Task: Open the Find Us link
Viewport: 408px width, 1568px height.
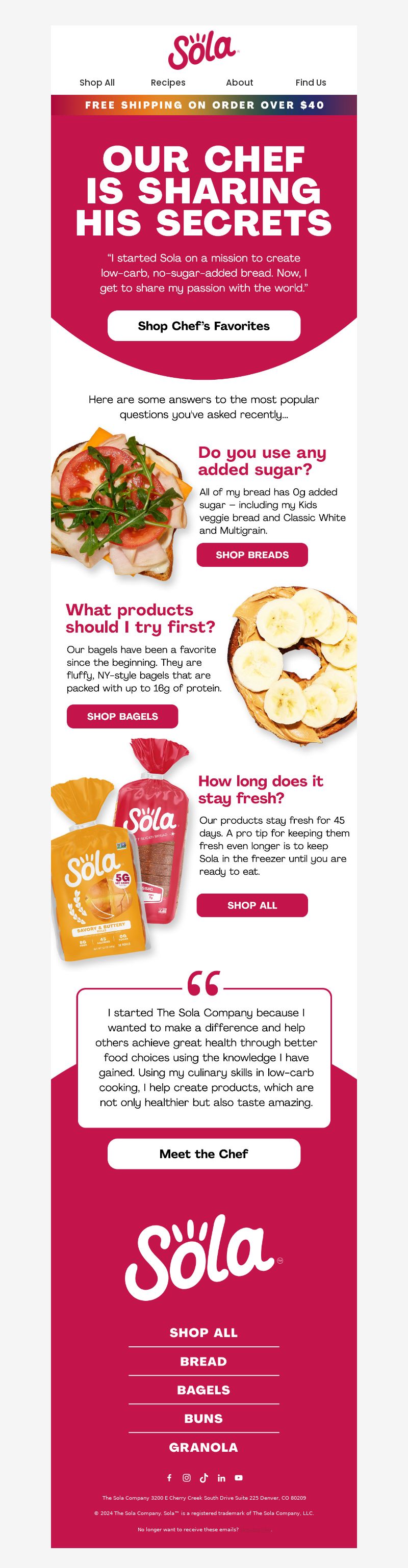Action: (311, 82)
